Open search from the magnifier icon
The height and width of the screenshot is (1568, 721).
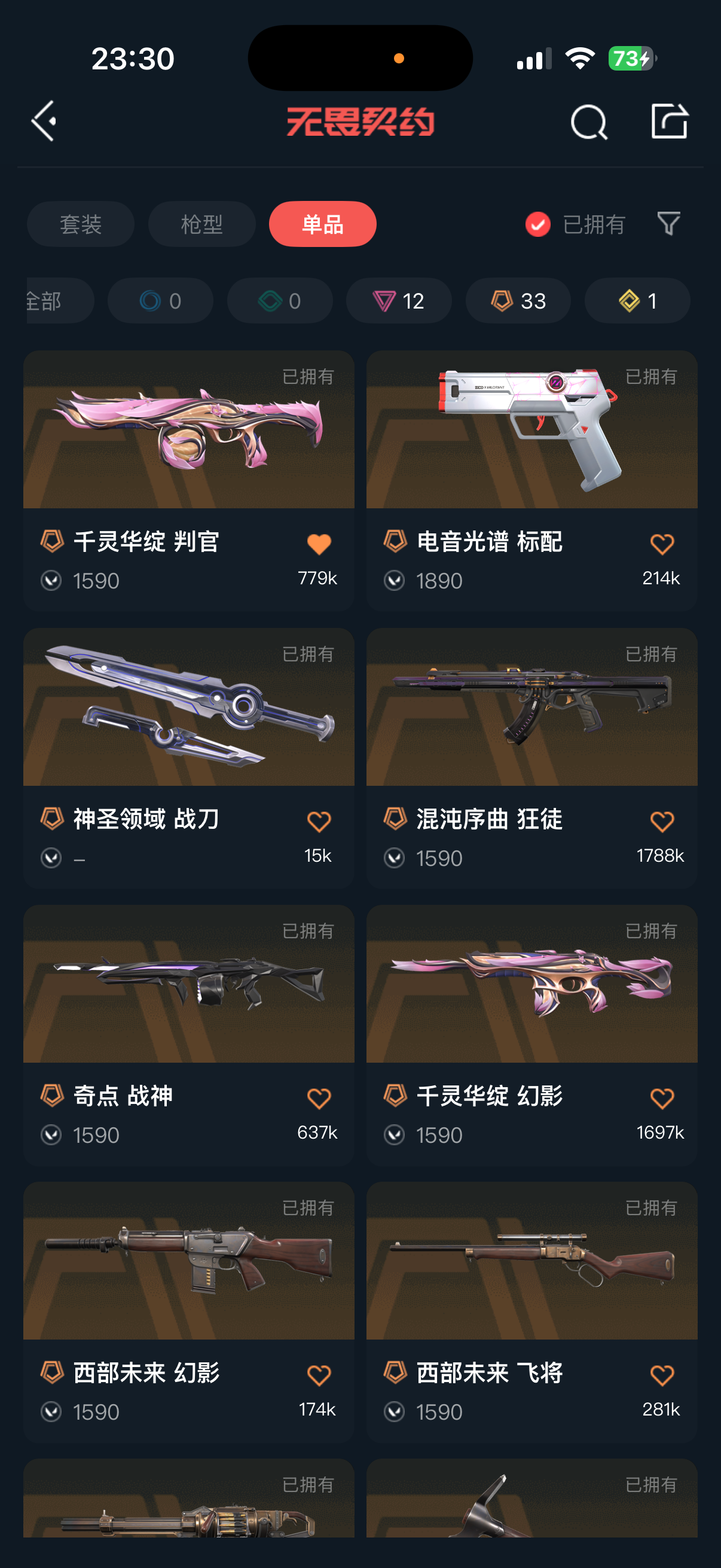point(588,122)
